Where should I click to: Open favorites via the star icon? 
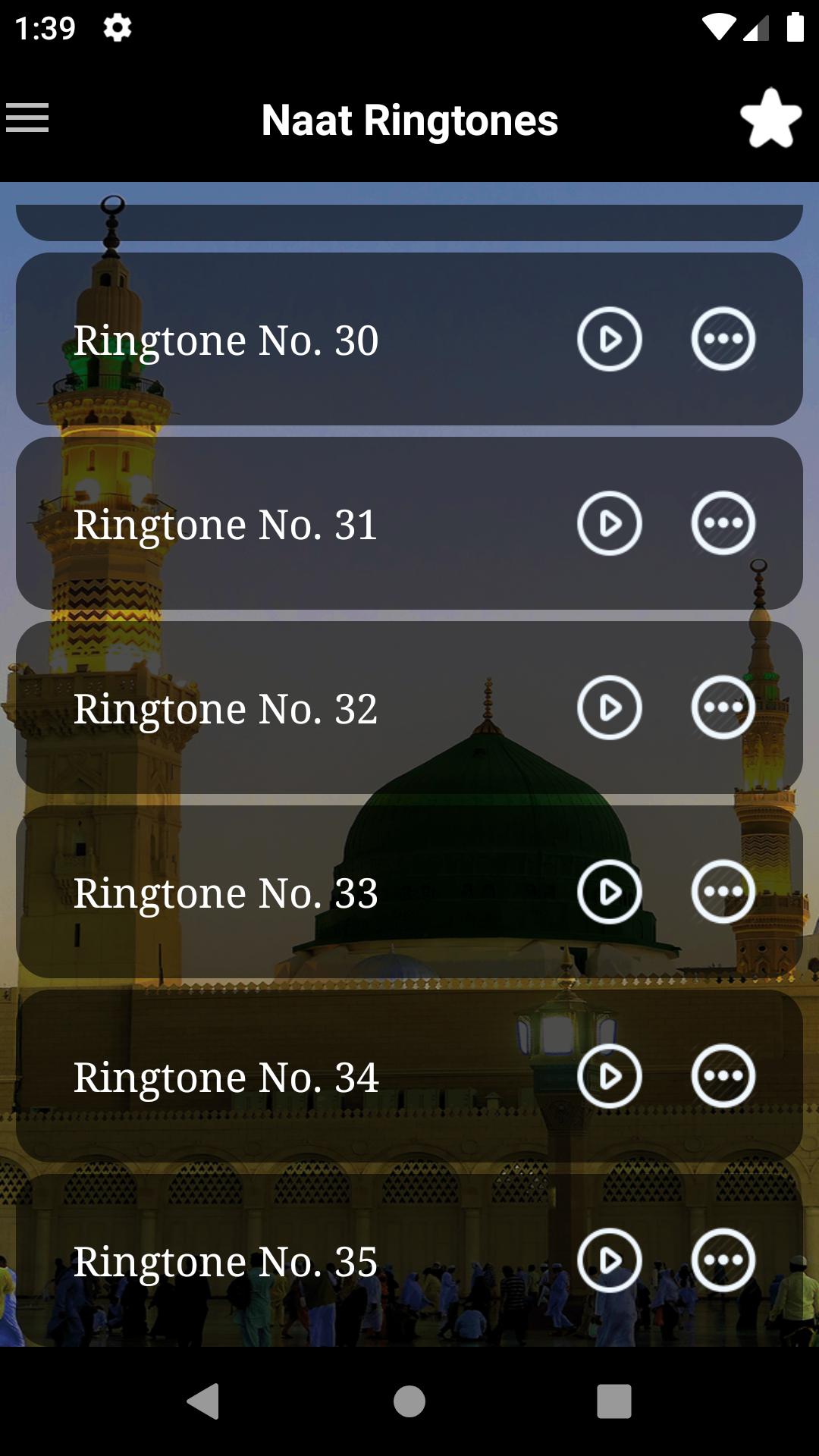pyautogui.click(x=770, y=118)
